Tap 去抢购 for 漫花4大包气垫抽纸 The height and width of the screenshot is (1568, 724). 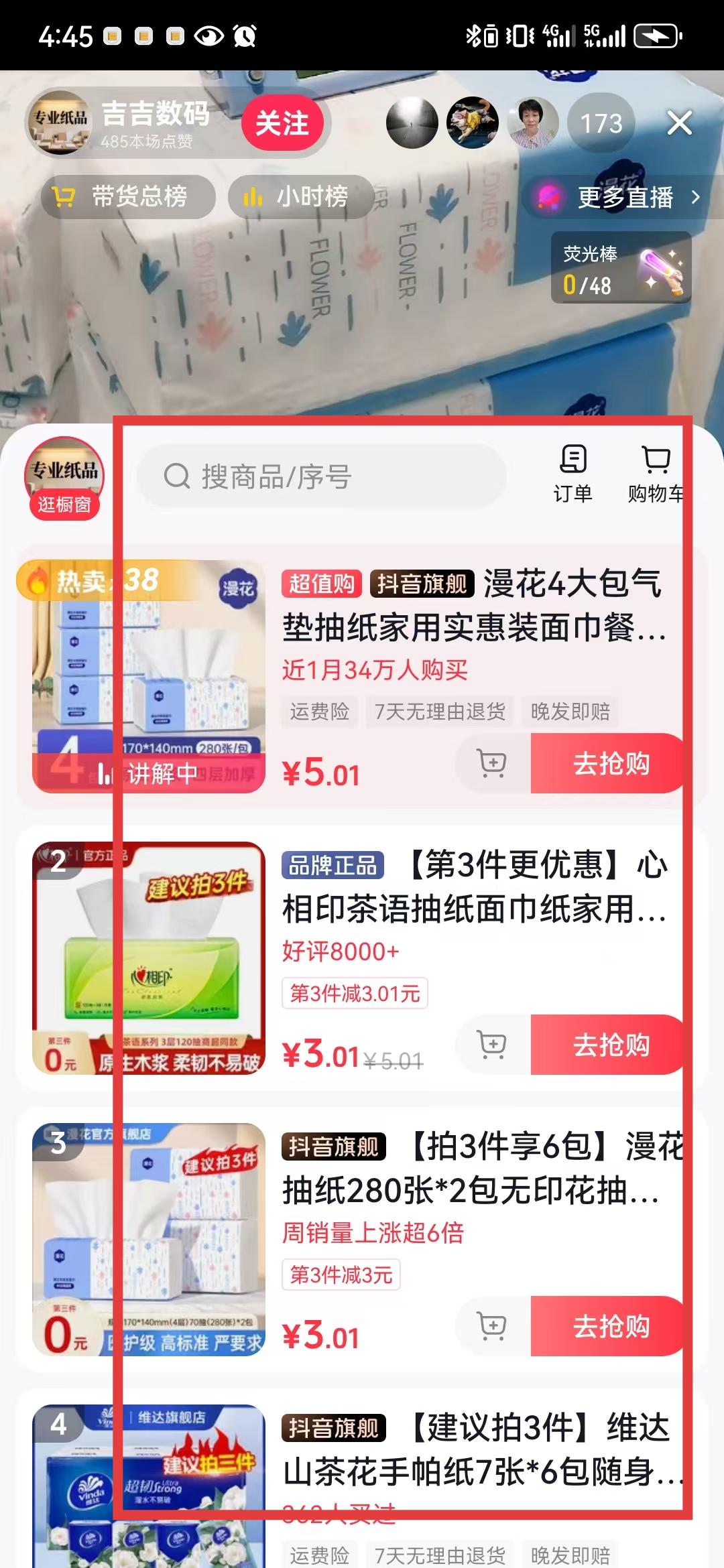tap(610, 763)
